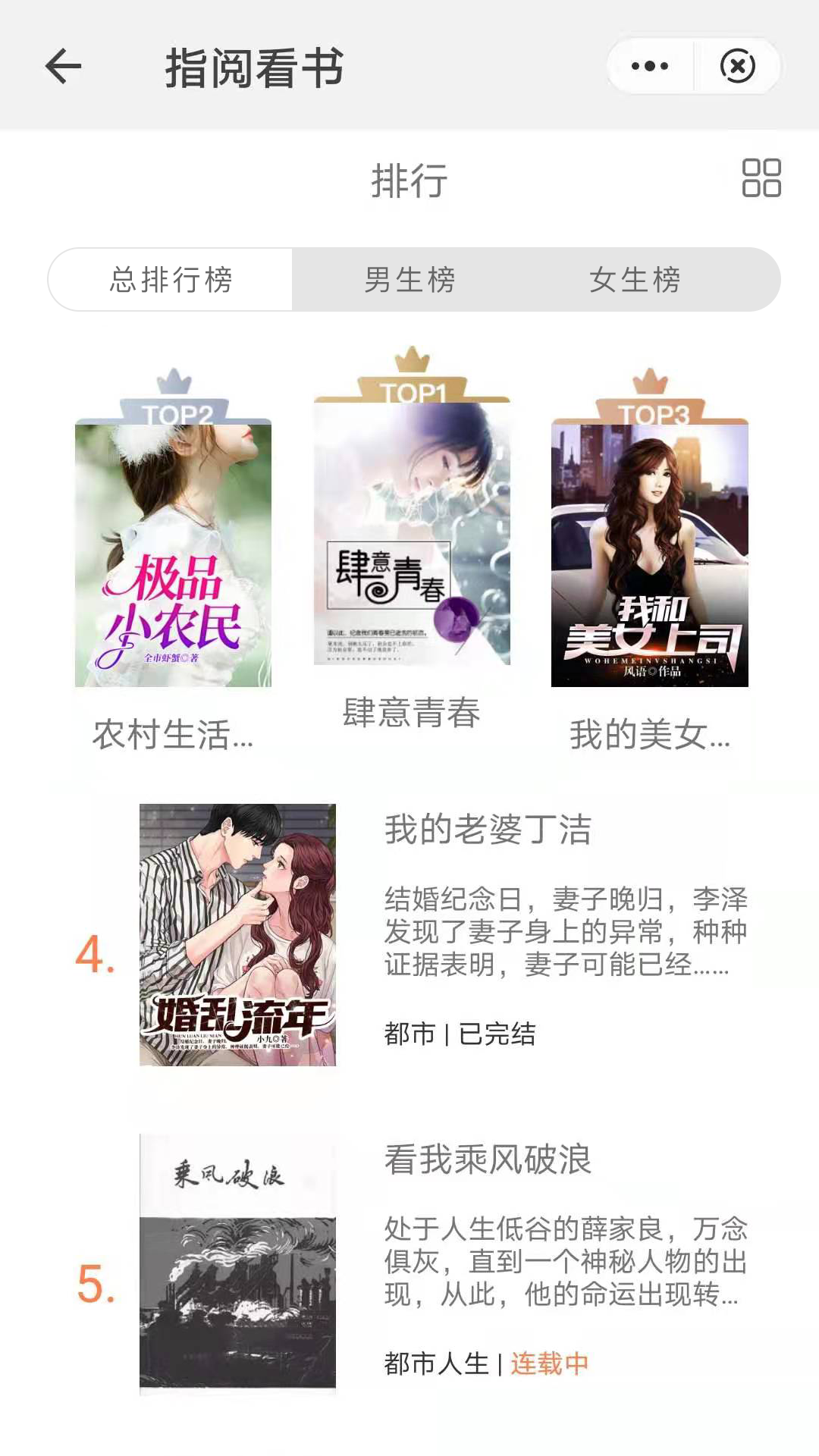
Task: Open the ranked book 我的老婆丁洁
Action: click(487, 829)
